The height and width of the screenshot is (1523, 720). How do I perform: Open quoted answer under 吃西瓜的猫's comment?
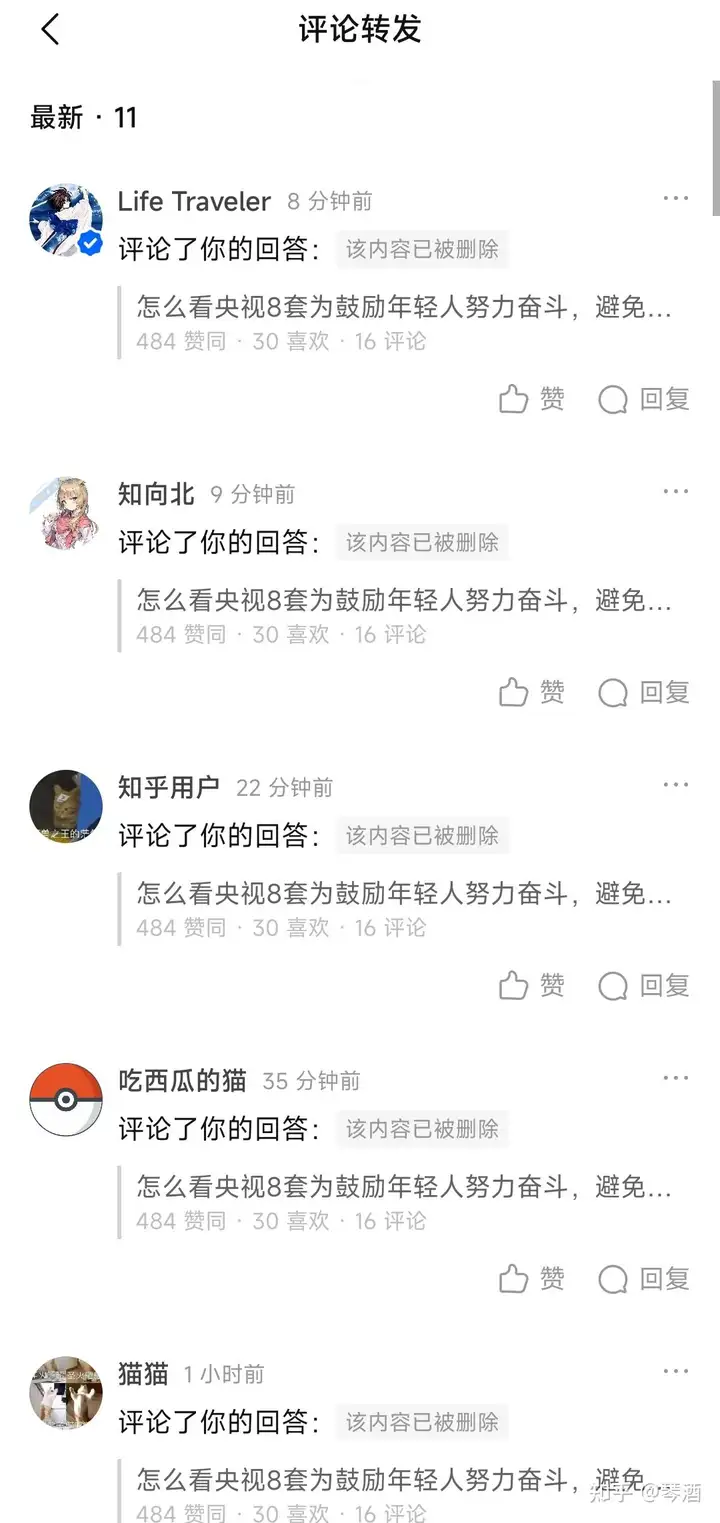(x=404, y=1201)
